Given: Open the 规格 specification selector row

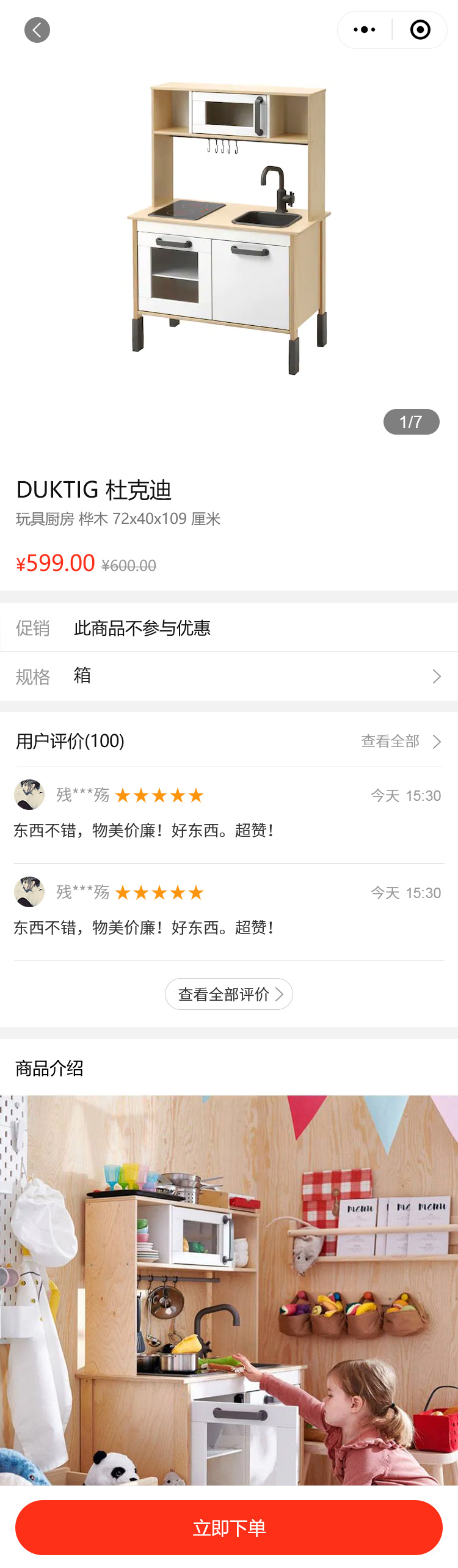Looking at the screenshot, I should pyautogui.click(x=229, y=676).
